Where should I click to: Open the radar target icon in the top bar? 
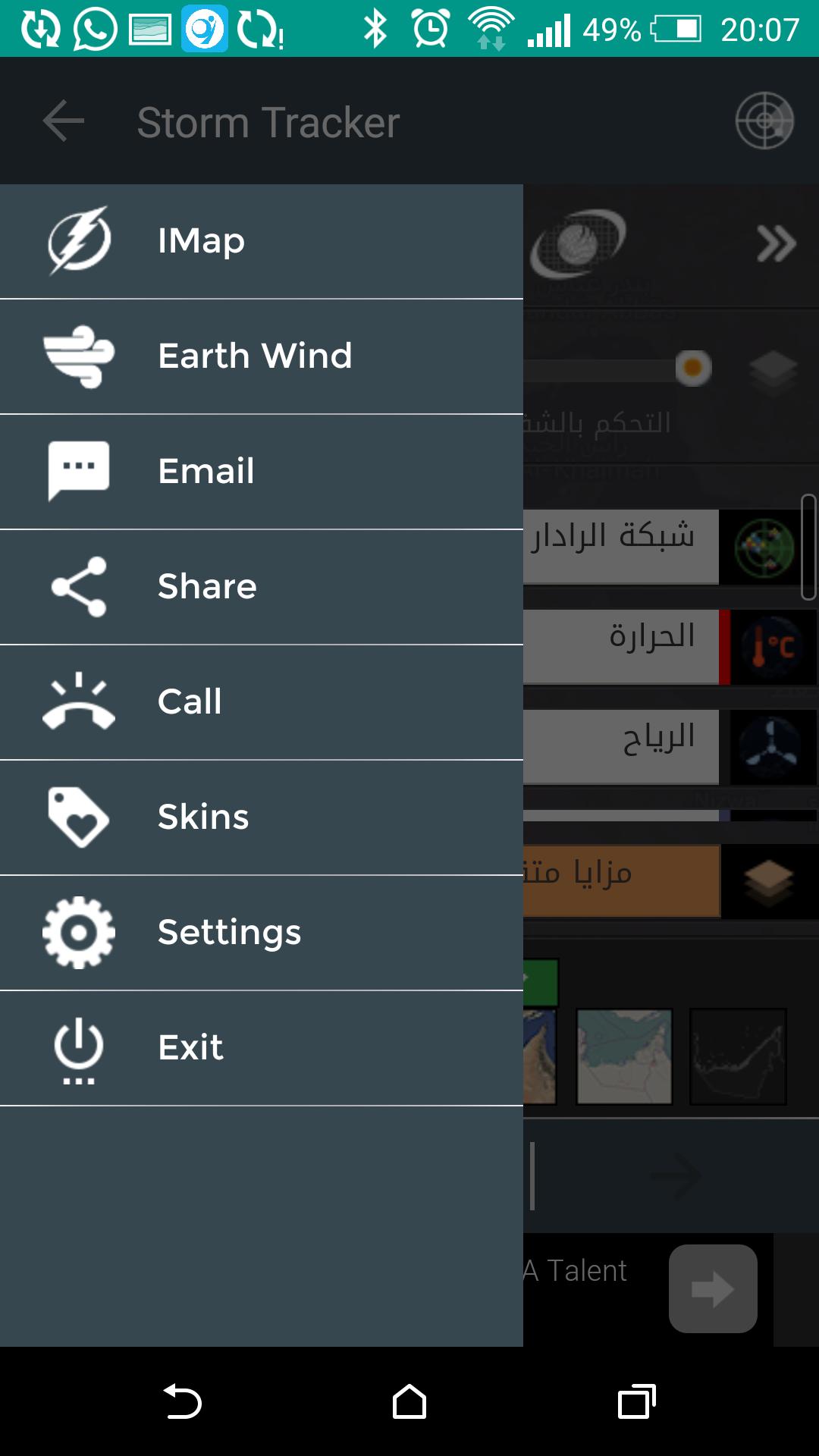763,121
